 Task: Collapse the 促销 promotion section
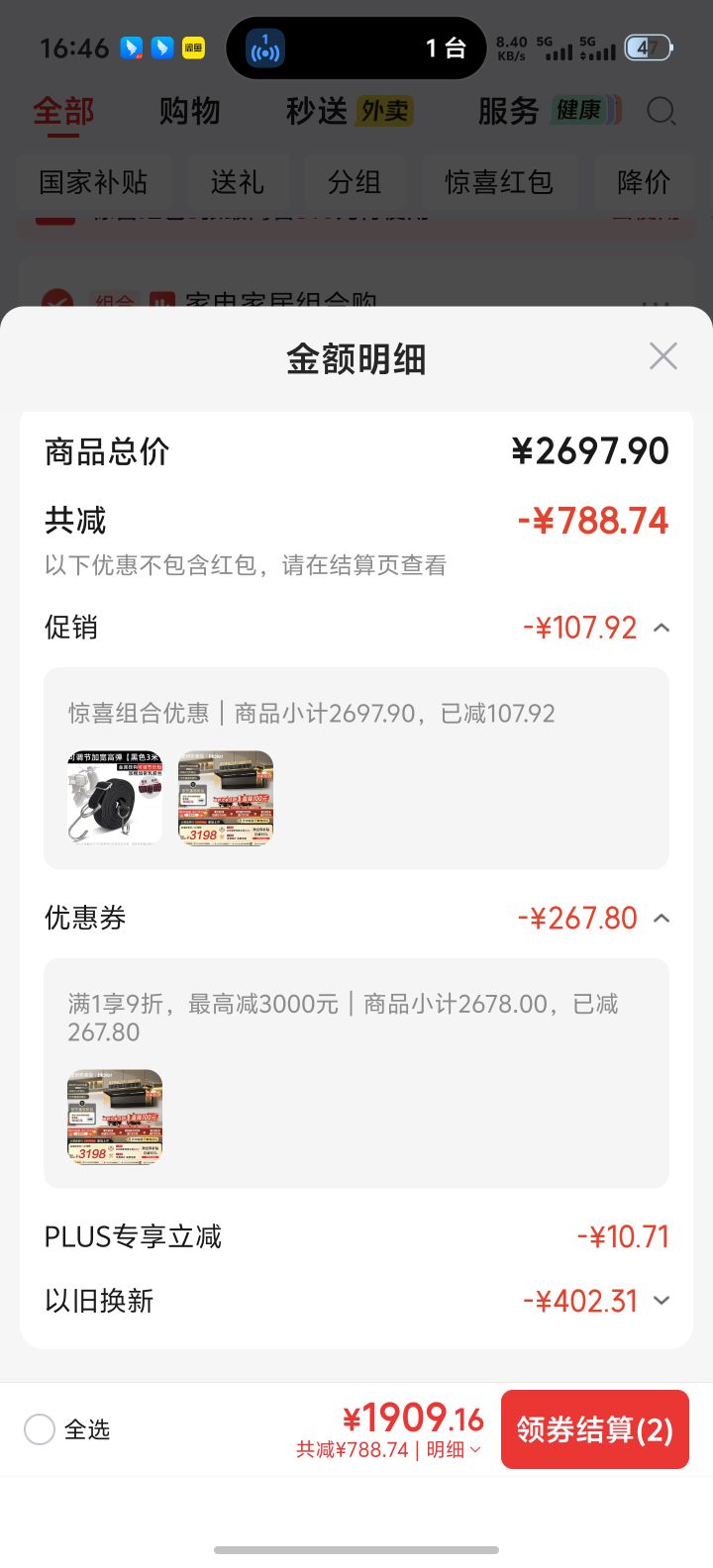[x=662, y=628]
